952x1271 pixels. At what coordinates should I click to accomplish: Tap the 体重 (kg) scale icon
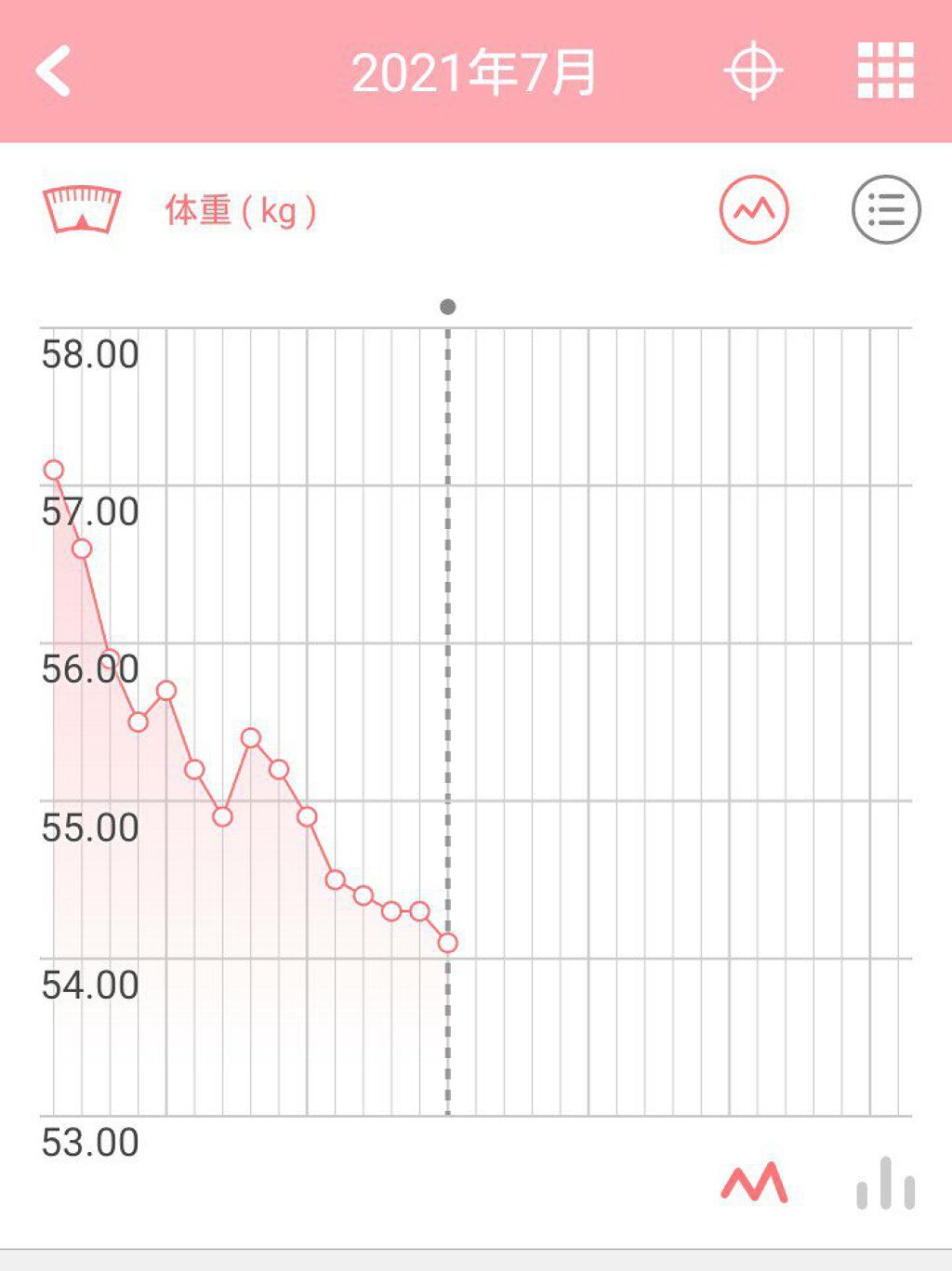pyautogui.click(x=82, y=210)
